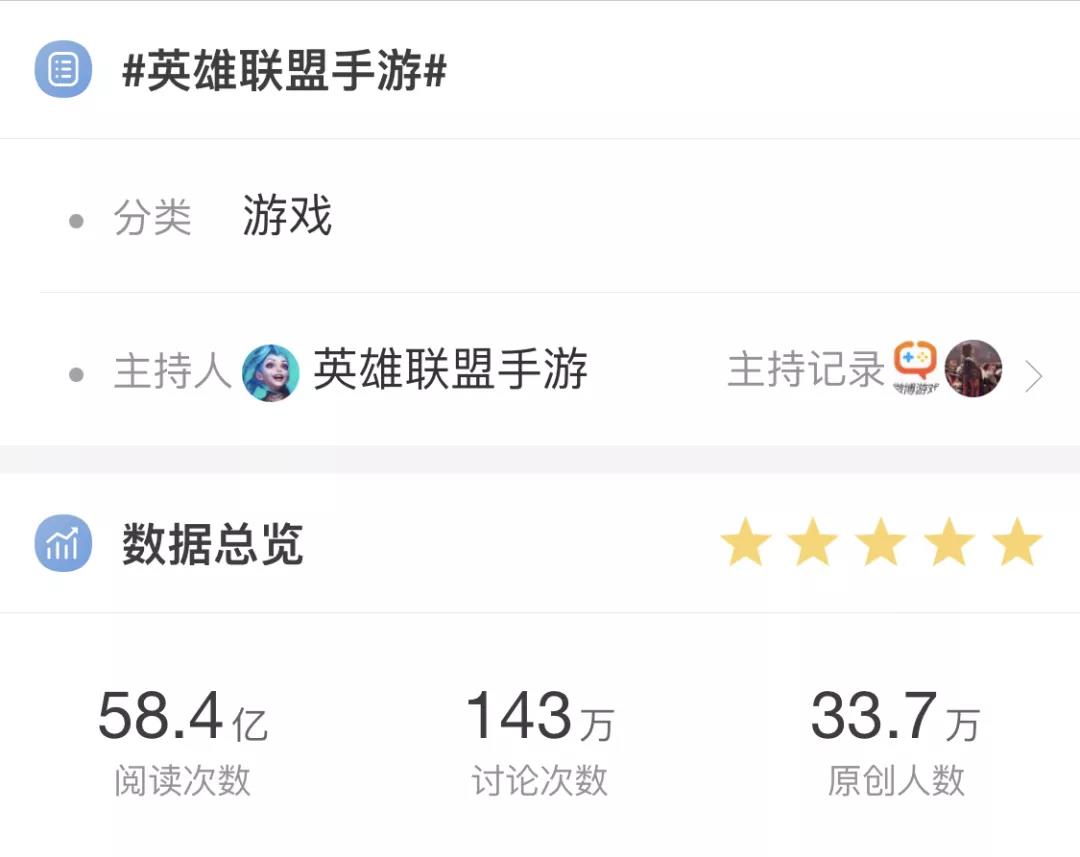Open the host profile 英雄联盟手游
The image size is (1080, 857).
tap(449, 371)
